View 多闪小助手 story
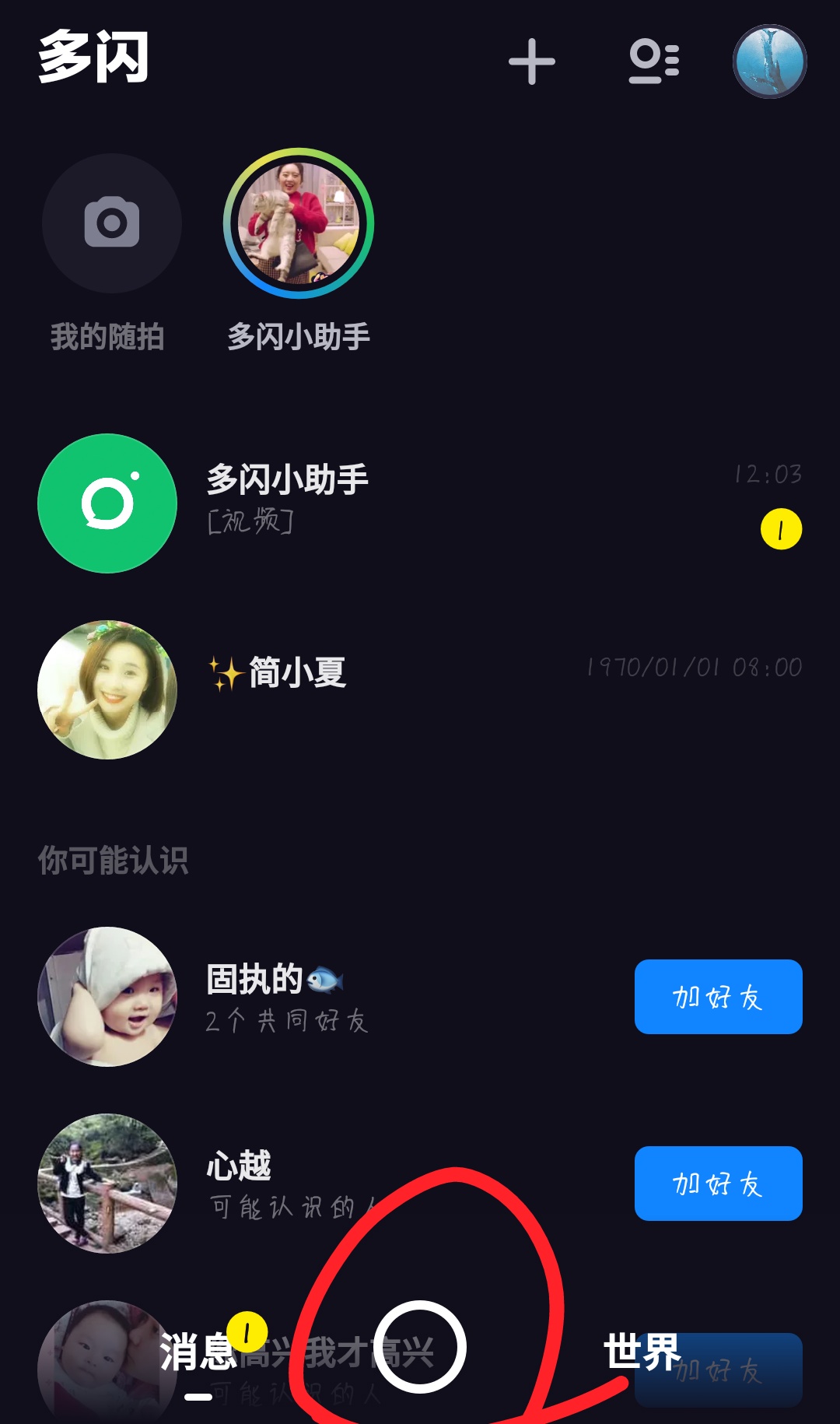The height and width of the screenshot is (1424, 840). click(x=299, y=223)
